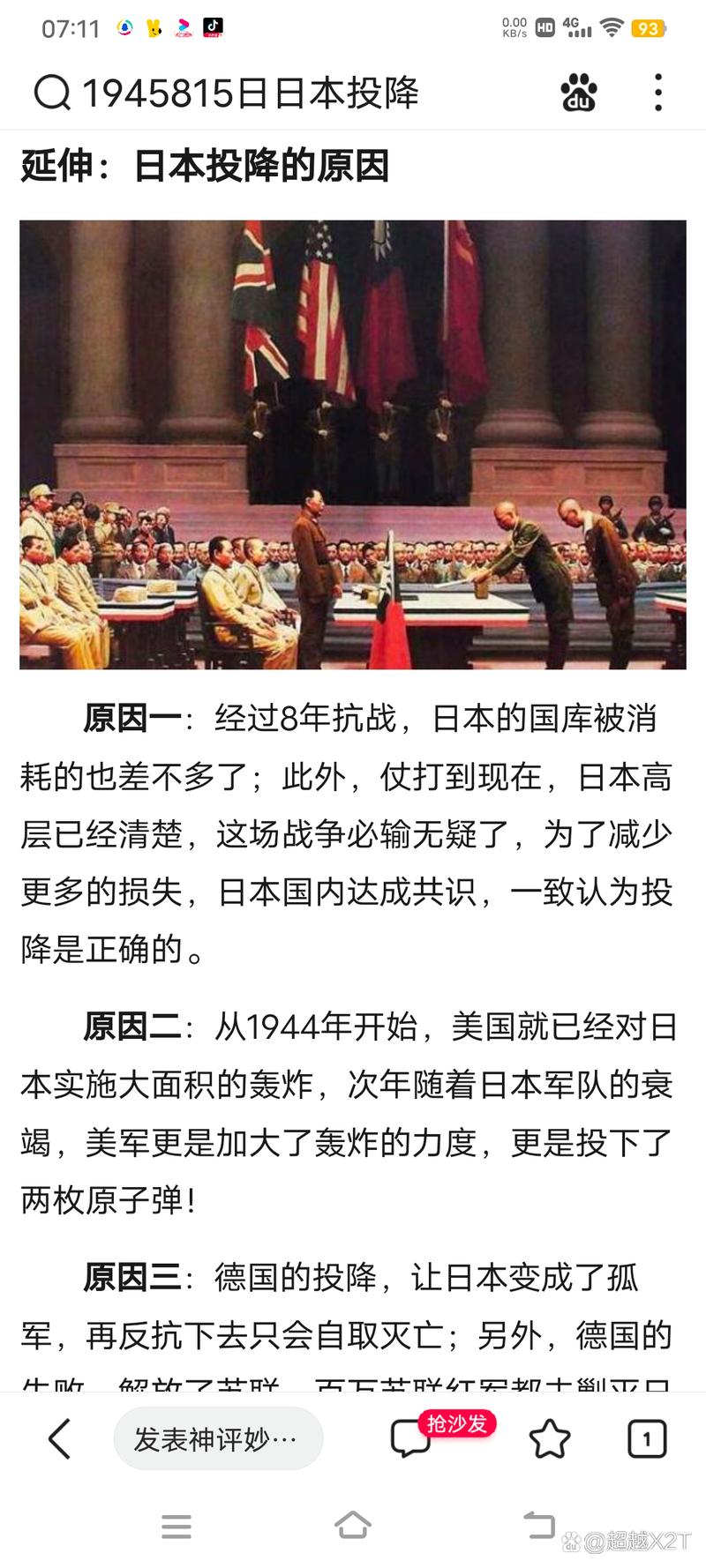This screenshot has width=706, height=1568.
Task: Open the Baidu paw icon
Action: coord(579,93)
